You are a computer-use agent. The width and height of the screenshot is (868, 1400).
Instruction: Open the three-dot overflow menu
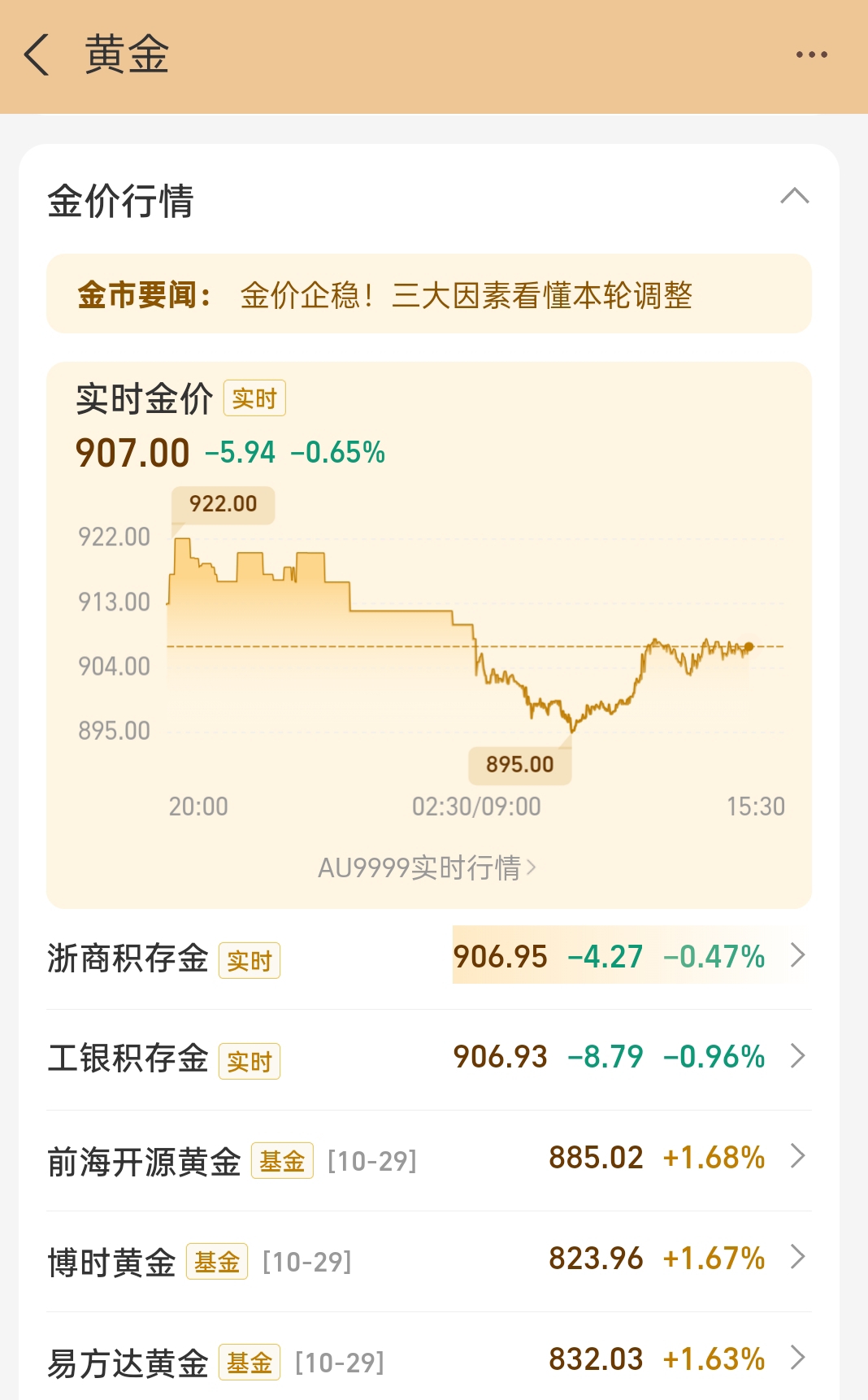(x=811, y=54)
